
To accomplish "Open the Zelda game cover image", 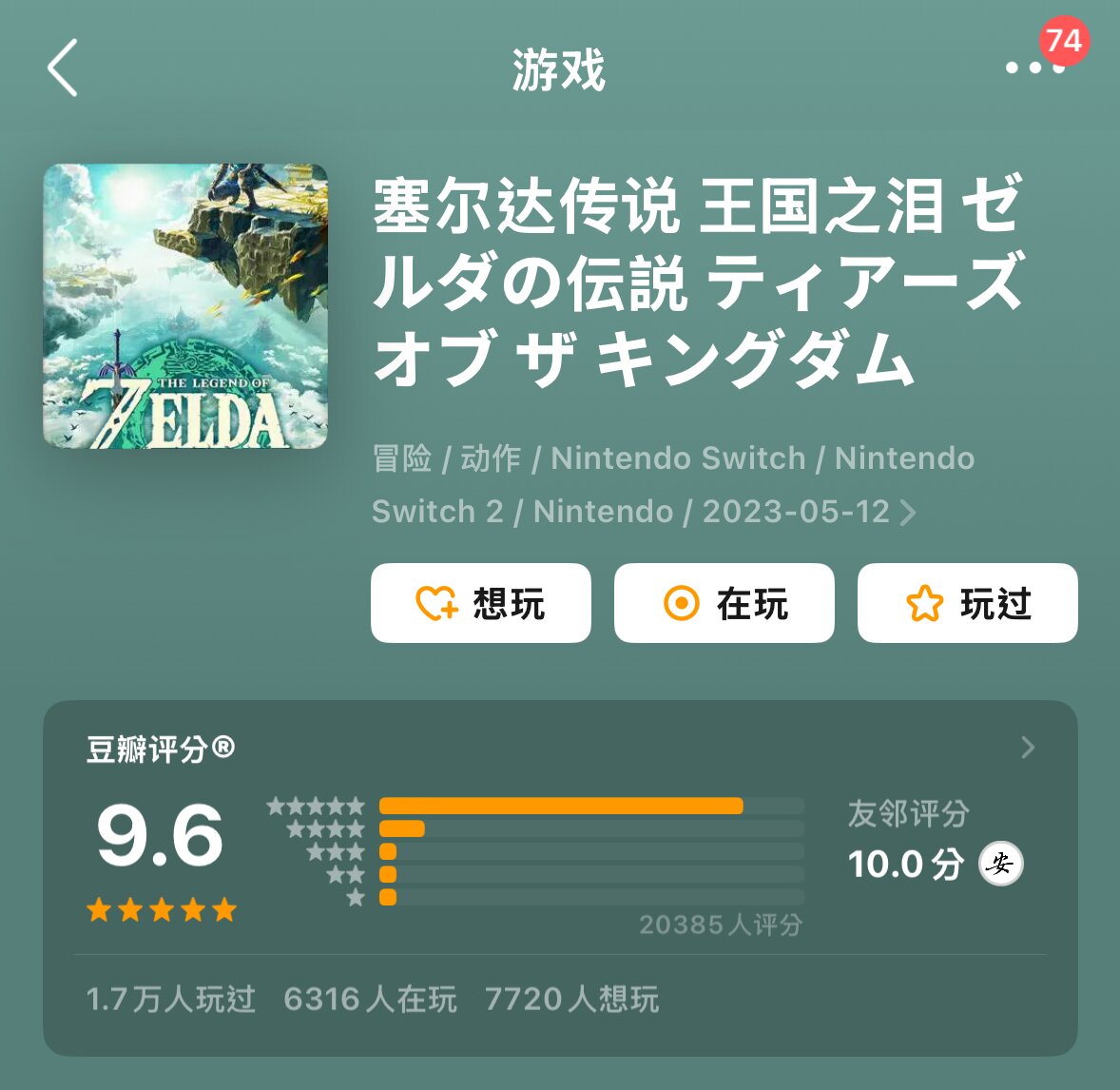I will 185,306.
